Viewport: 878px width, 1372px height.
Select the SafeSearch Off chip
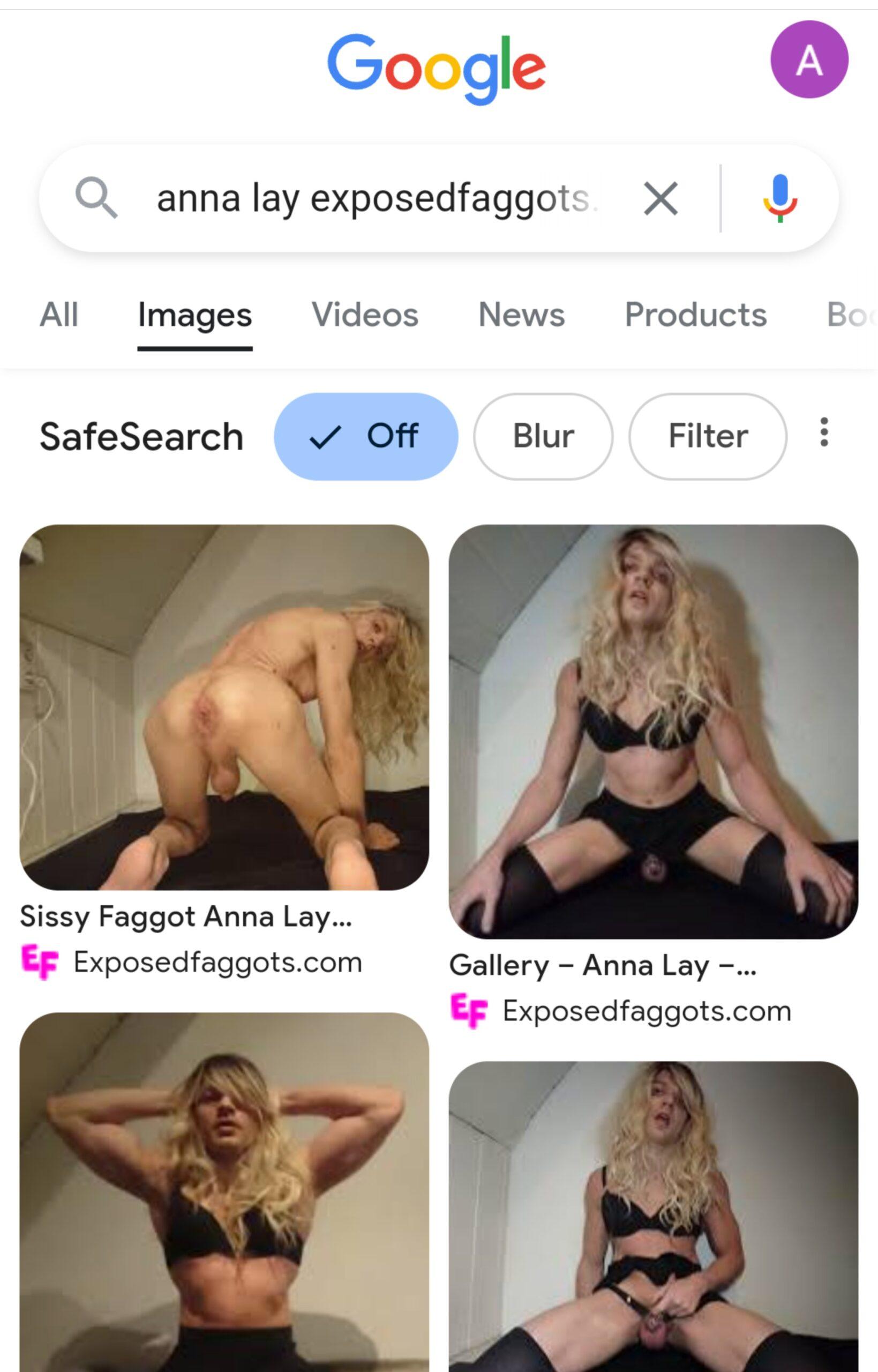(366, 436)
